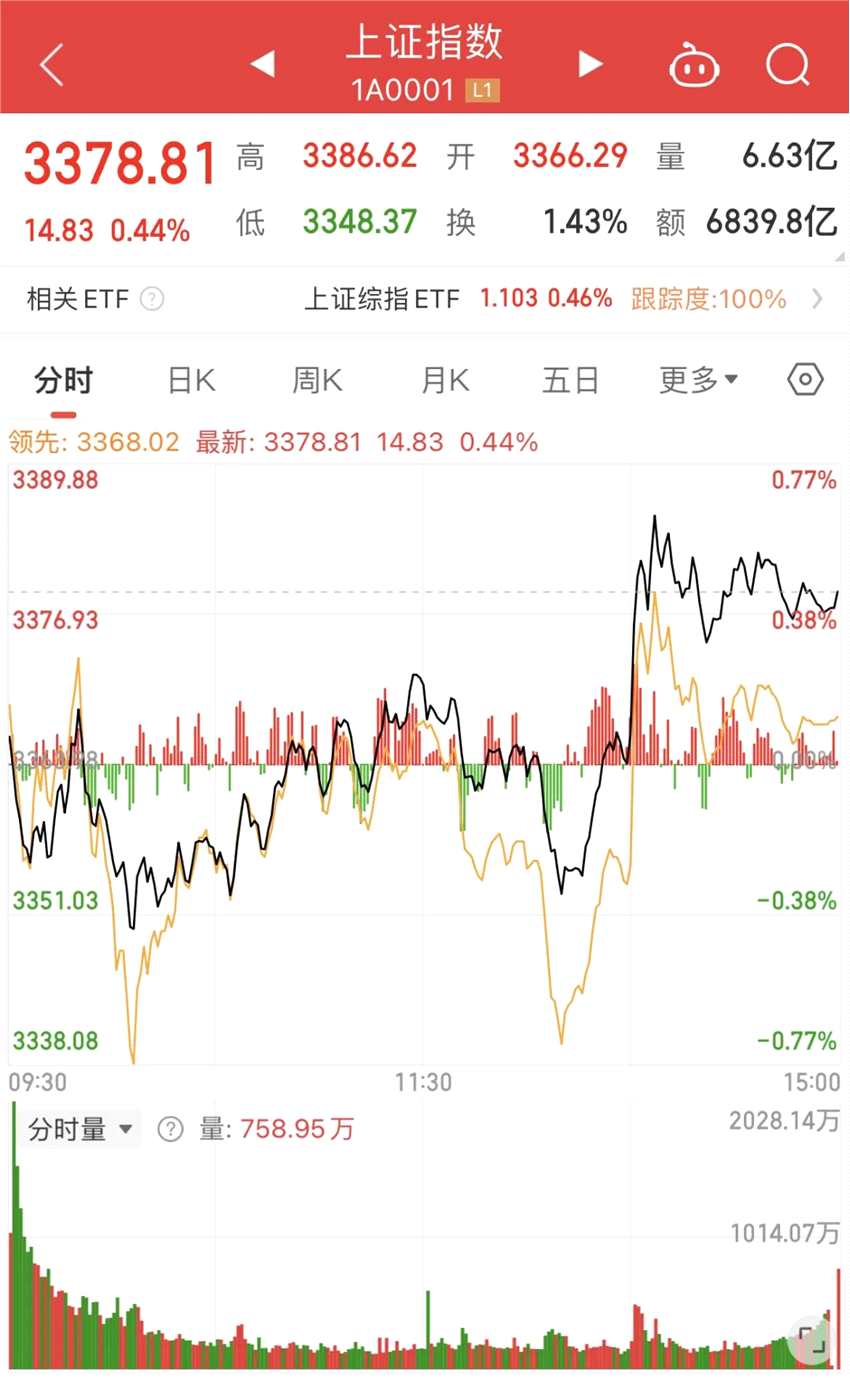The image size is (850, 1378).
Task: Show info about 相关ETF
Action: (x=152, y=299)
